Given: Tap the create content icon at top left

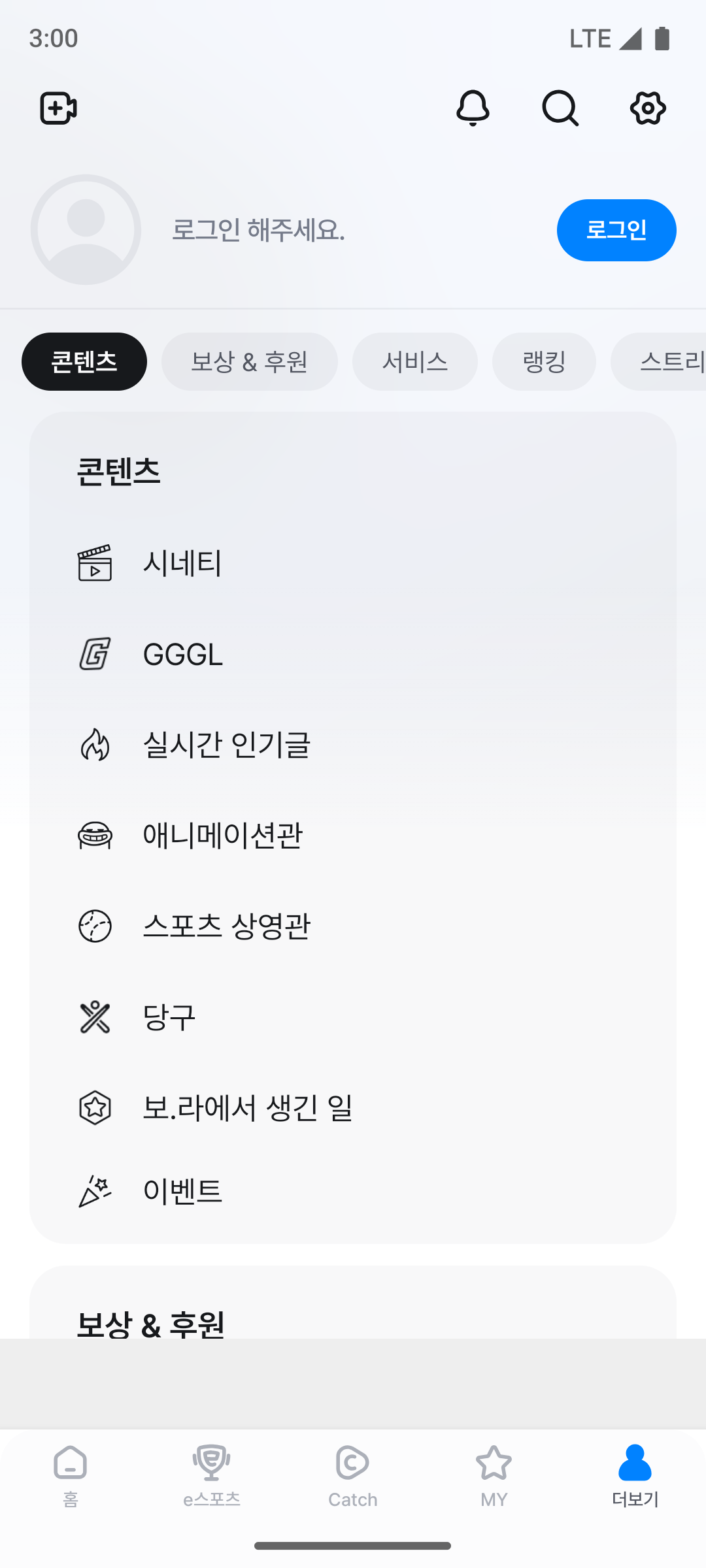Looking at the screenshot, I should point(58,108).
